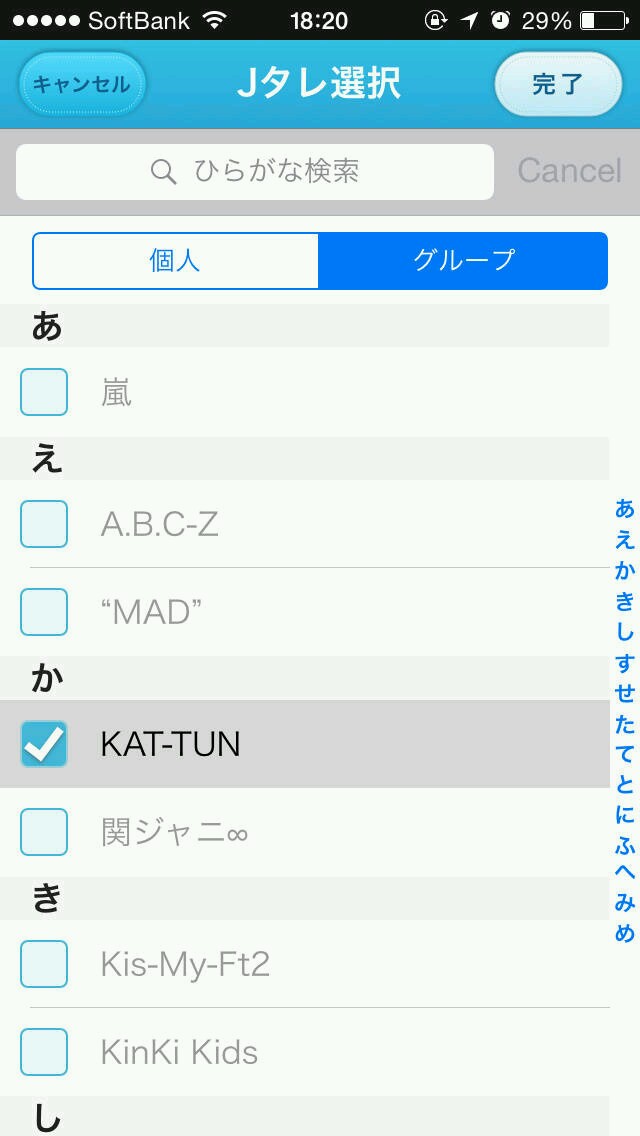
Task: Add KinKi Kids to selection
Action: pos(44,1052)
